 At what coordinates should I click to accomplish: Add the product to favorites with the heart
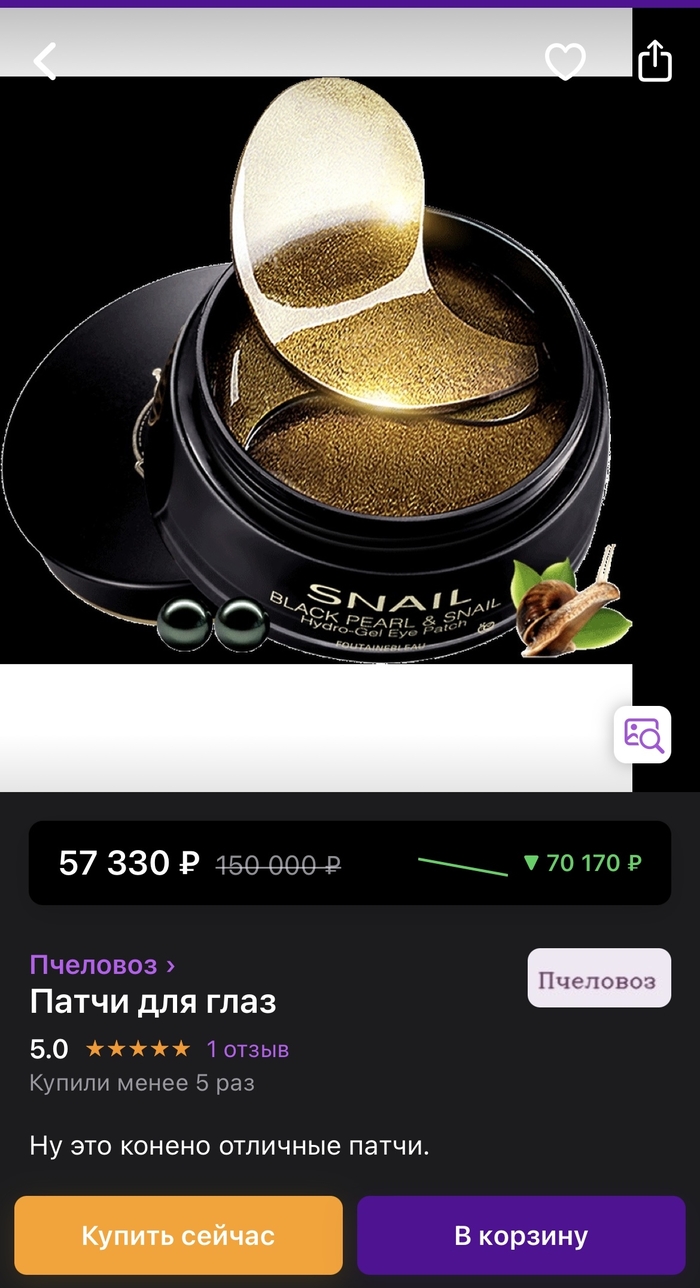(565, 62)
